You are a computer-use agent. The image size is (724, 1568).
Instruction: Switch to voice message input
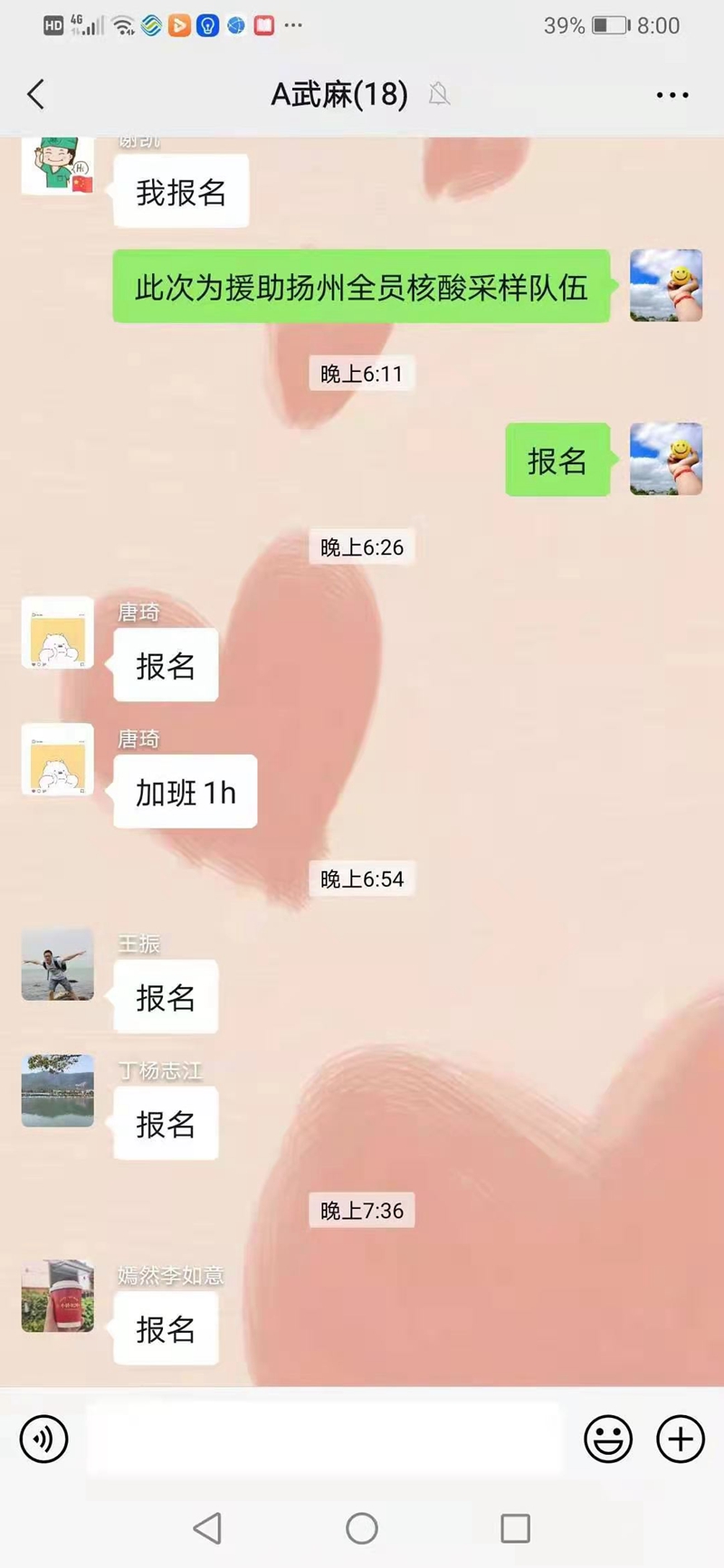(43, 1439)
